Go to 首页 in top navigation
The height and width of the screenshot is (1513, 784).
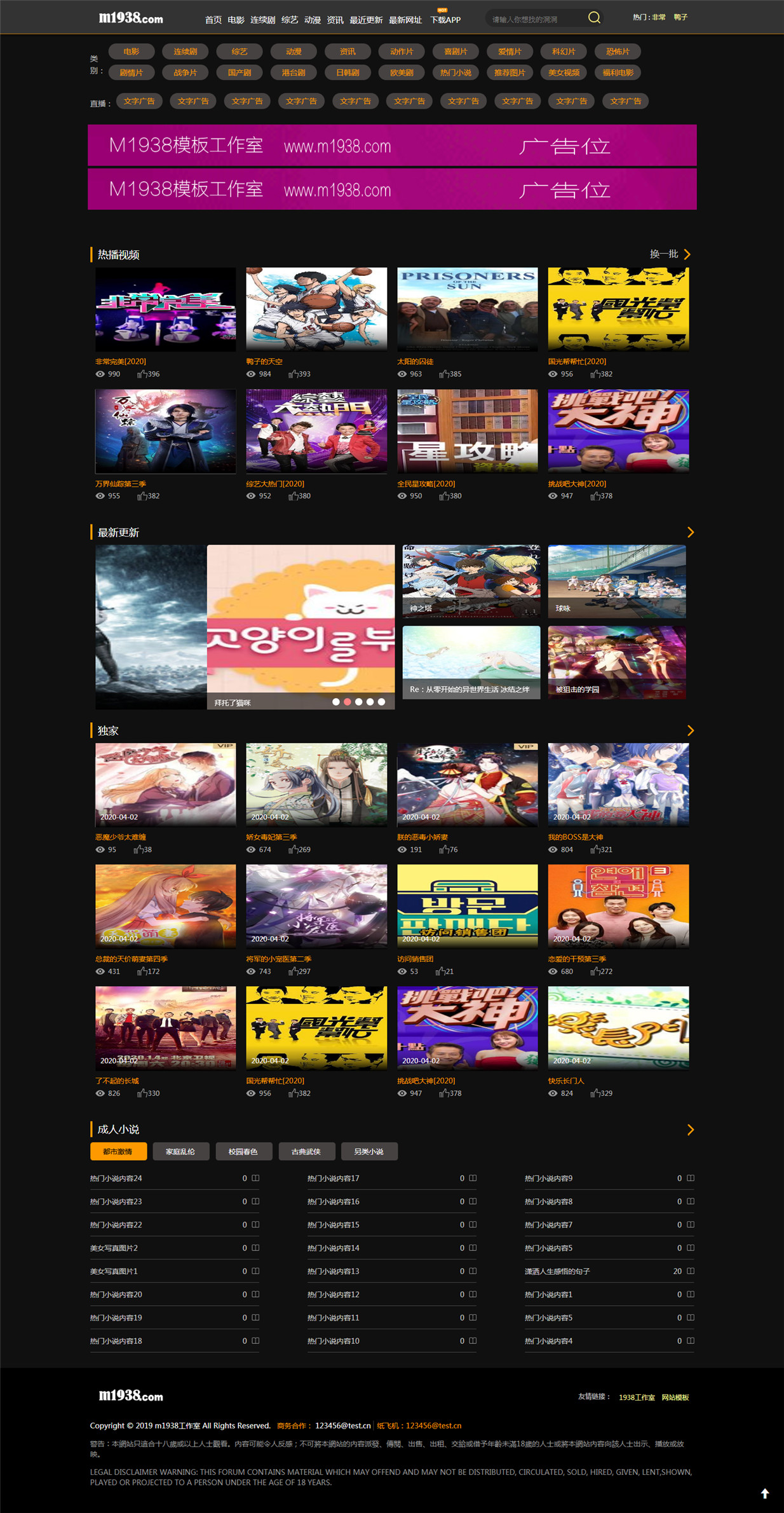pyautogui.click(x=213, y=20)
